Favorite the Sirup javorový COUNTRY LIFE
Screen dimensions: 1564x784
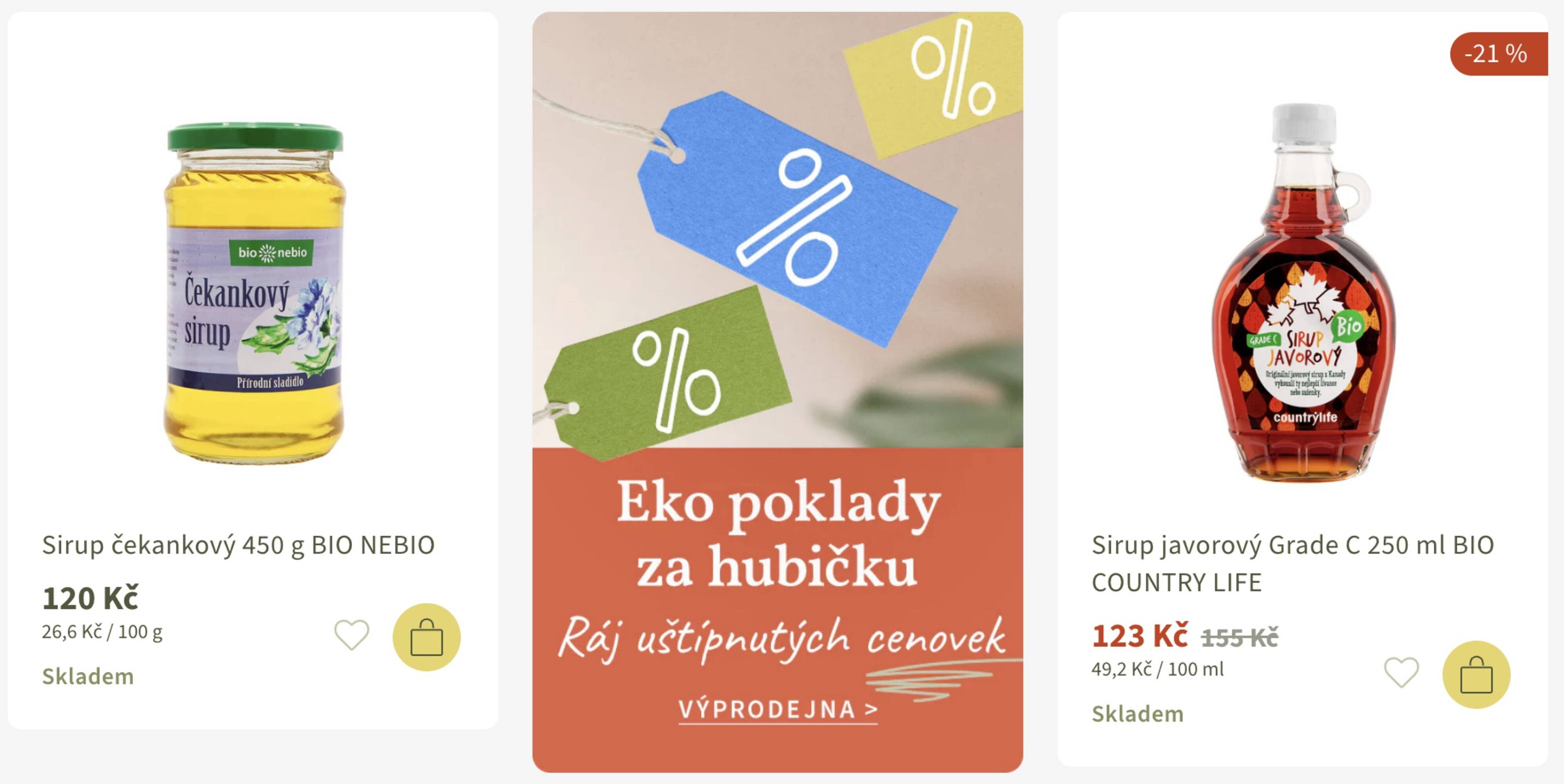tap(1401, 672)
